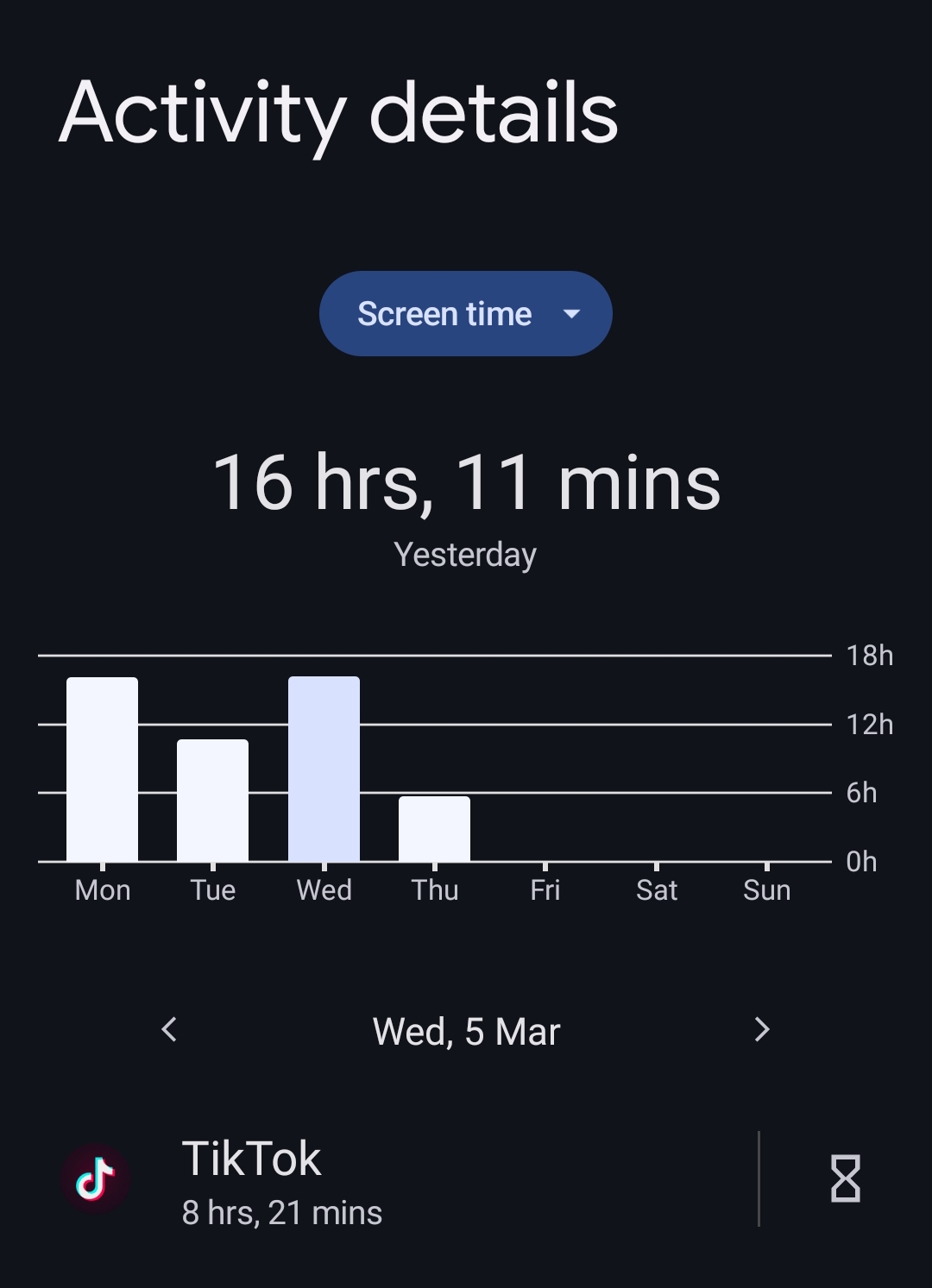
Task: Open TikTok usage details
Action: (x=345, y=1178)
